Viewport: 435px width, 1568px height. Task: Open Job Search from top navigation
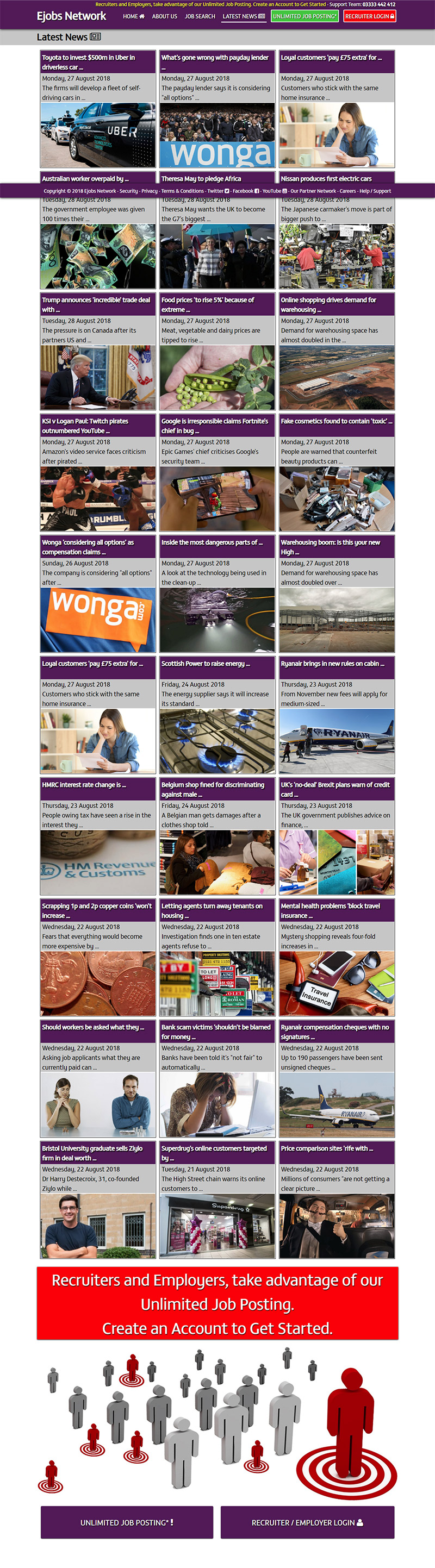200,16
